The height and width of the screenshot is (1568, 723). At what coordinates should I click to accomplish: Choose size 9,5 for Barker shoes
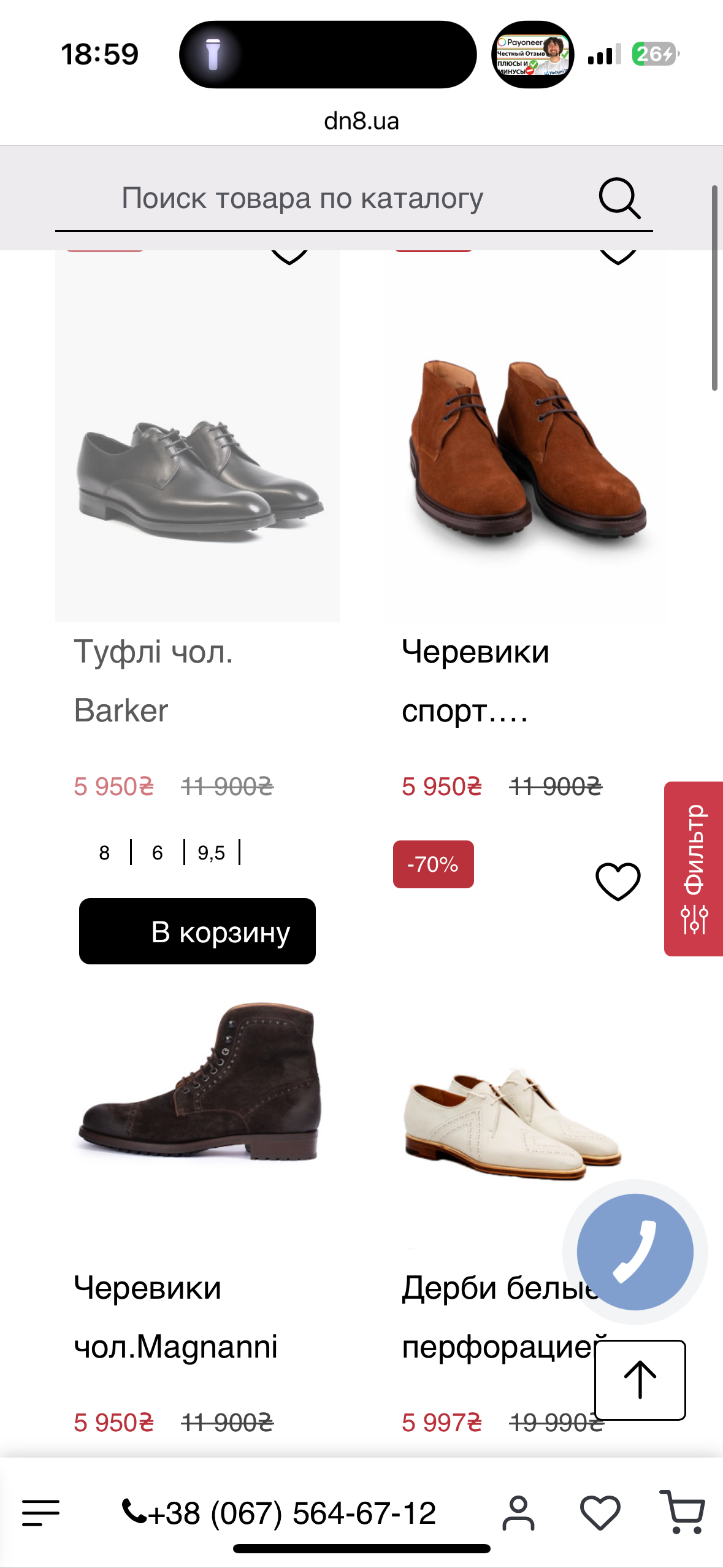click(211, 853)
